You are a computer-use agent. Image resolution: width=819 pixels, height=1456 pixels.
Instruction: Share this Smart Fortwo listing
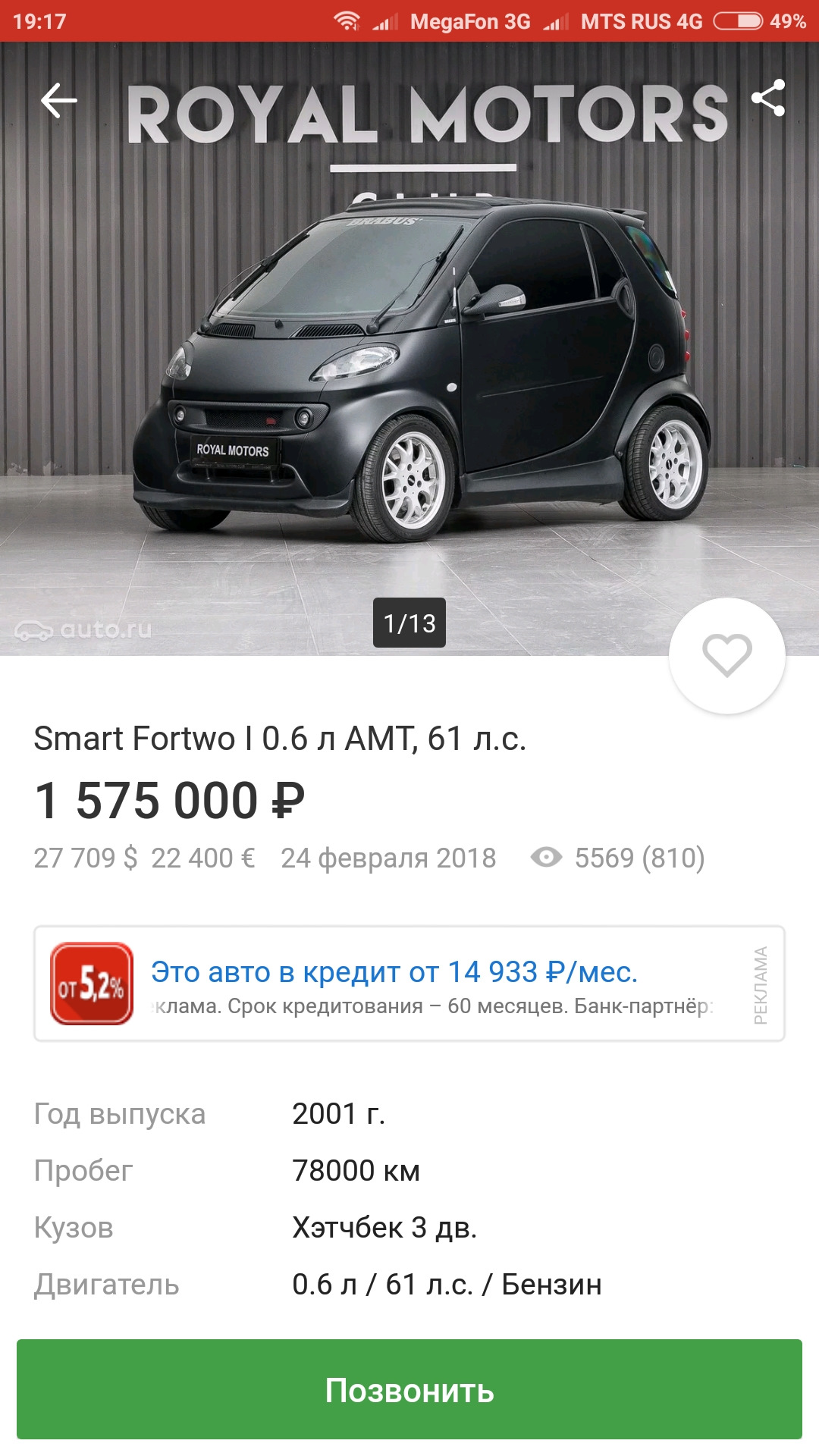(768, 98)
